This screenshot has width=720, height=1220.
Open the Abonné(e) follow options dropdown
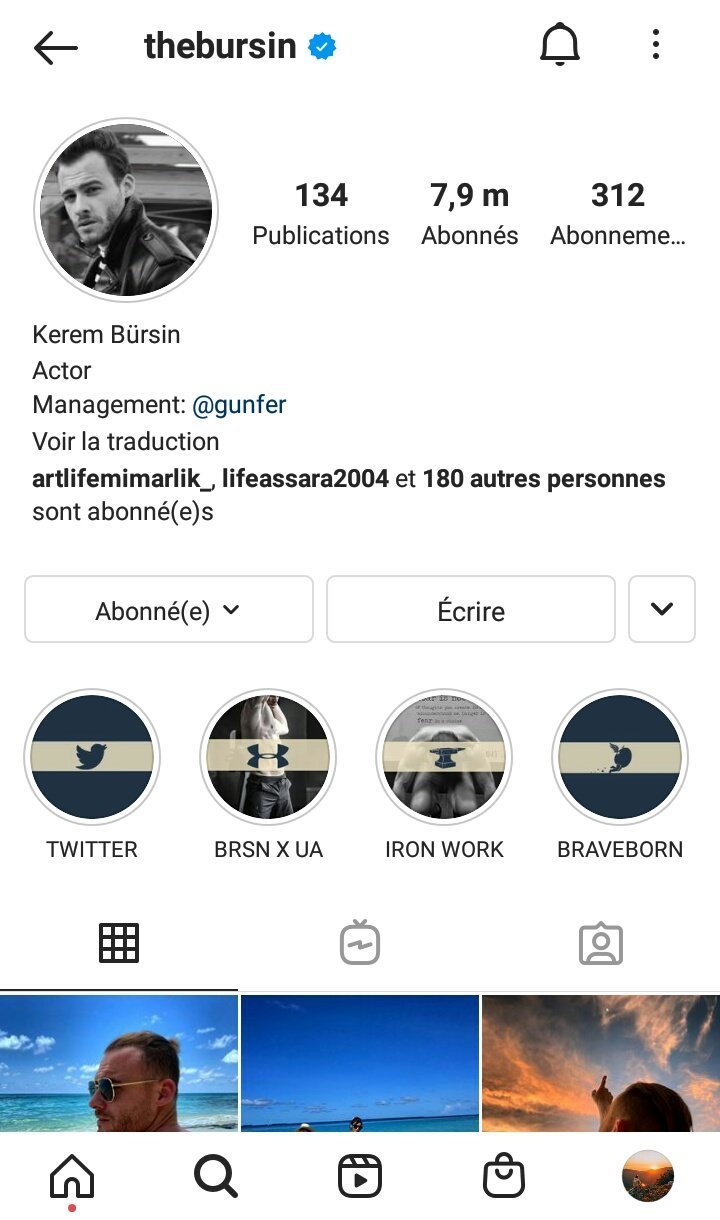coord(169,609)
